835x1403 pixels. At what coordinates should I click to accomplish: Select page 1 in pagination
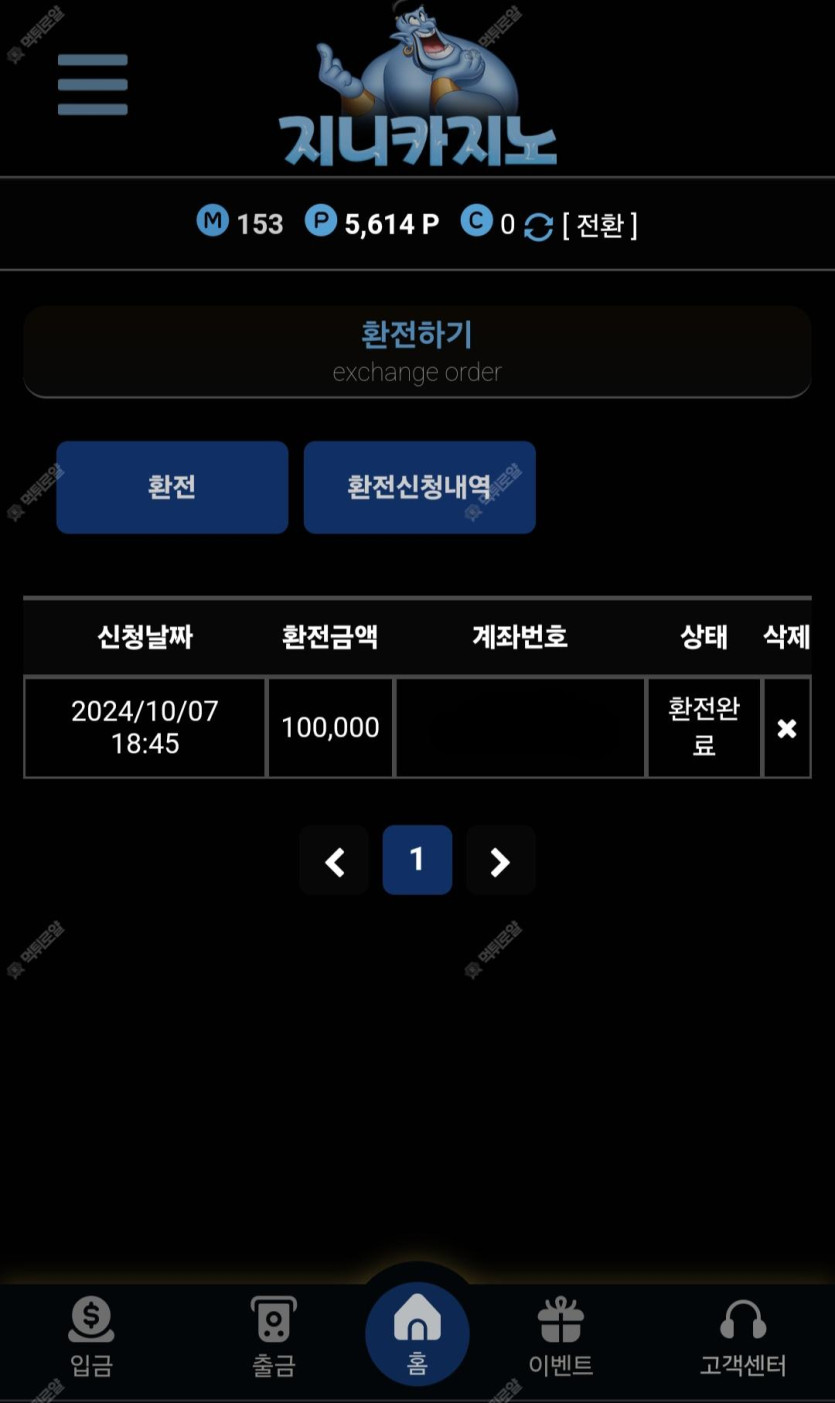pos(417,860)
